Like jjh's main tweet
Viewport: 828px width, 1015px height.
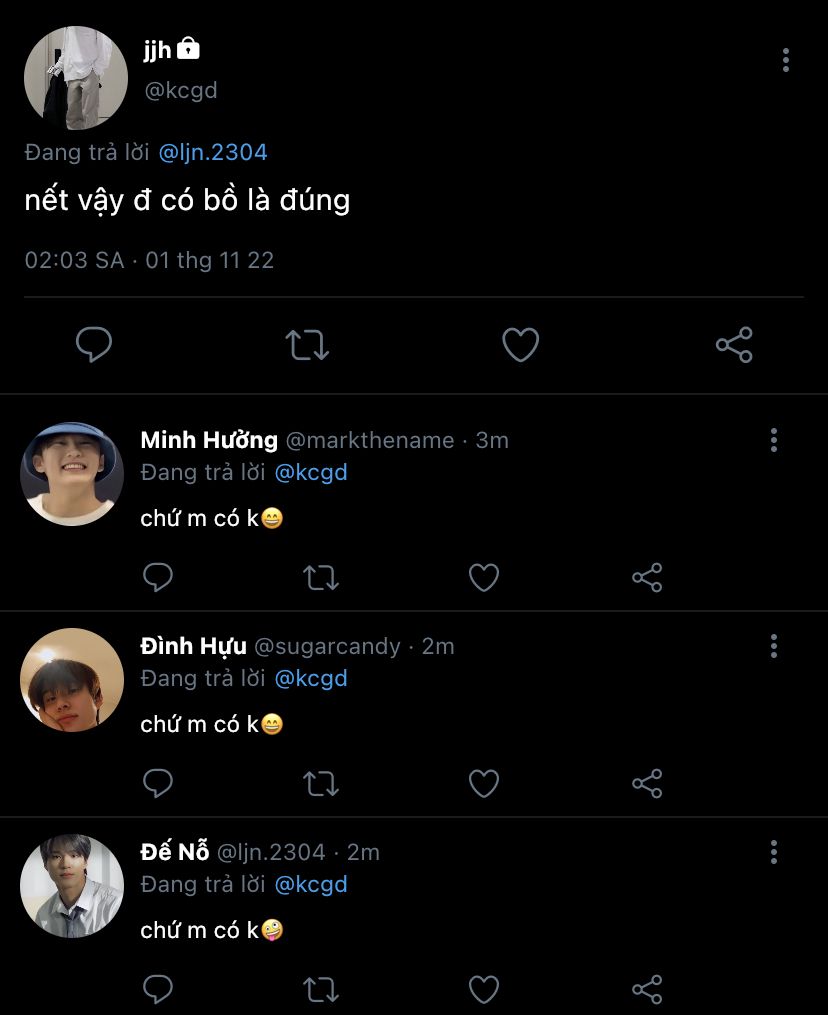(x=520, y=345)
